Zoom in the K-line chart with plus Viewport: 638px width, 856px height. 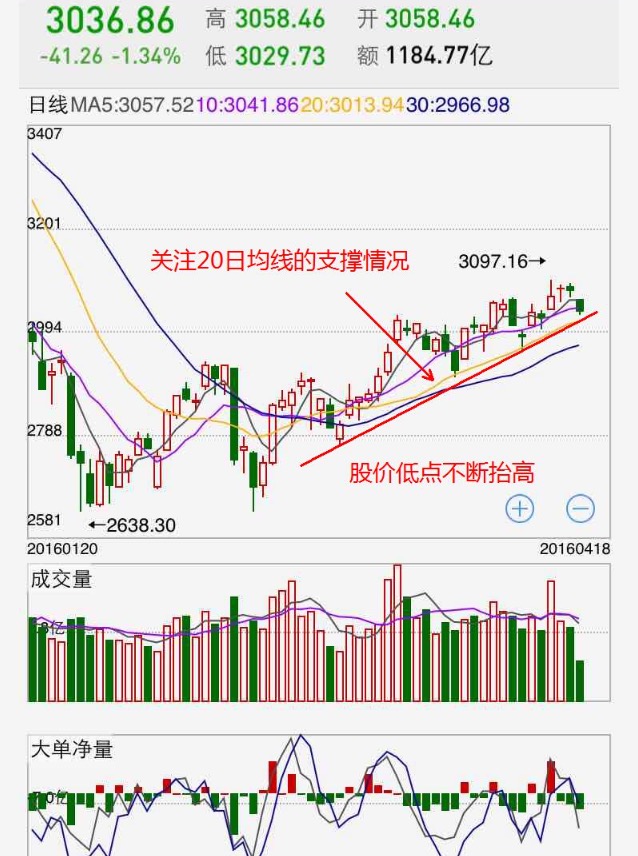click(519, 508)
